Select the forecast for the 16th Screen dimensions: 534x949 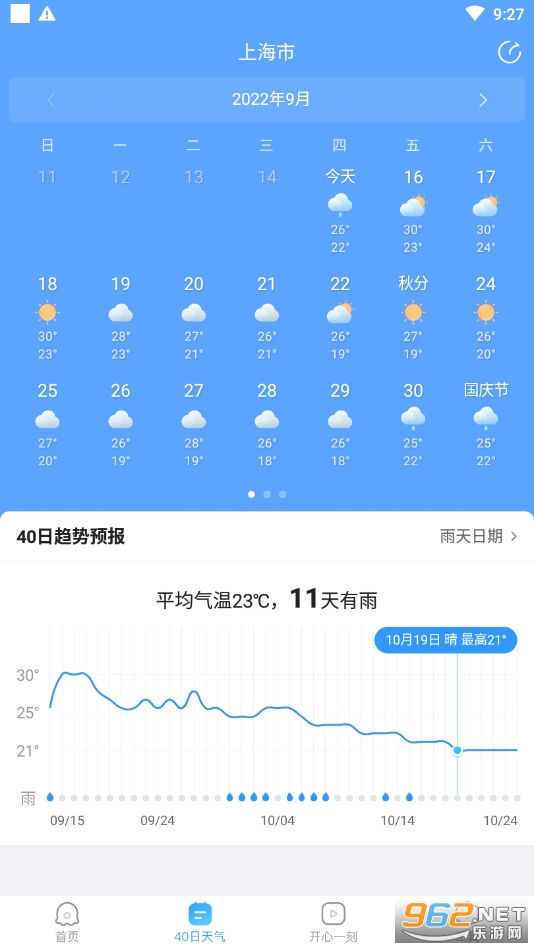coord(413,211)
